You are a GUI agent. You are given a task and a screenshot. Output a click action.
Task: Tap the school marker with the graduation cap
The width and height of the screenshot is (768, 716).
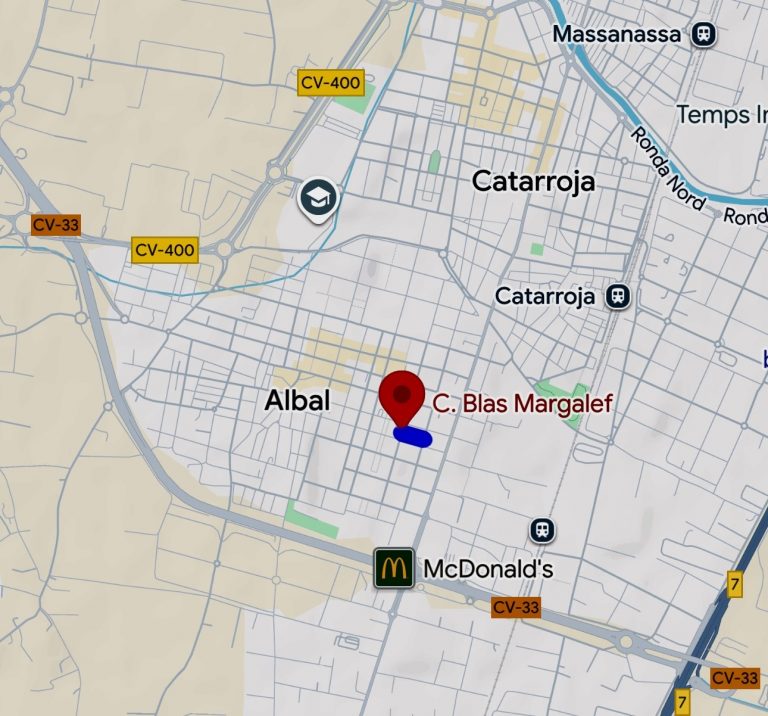(320, 199)
